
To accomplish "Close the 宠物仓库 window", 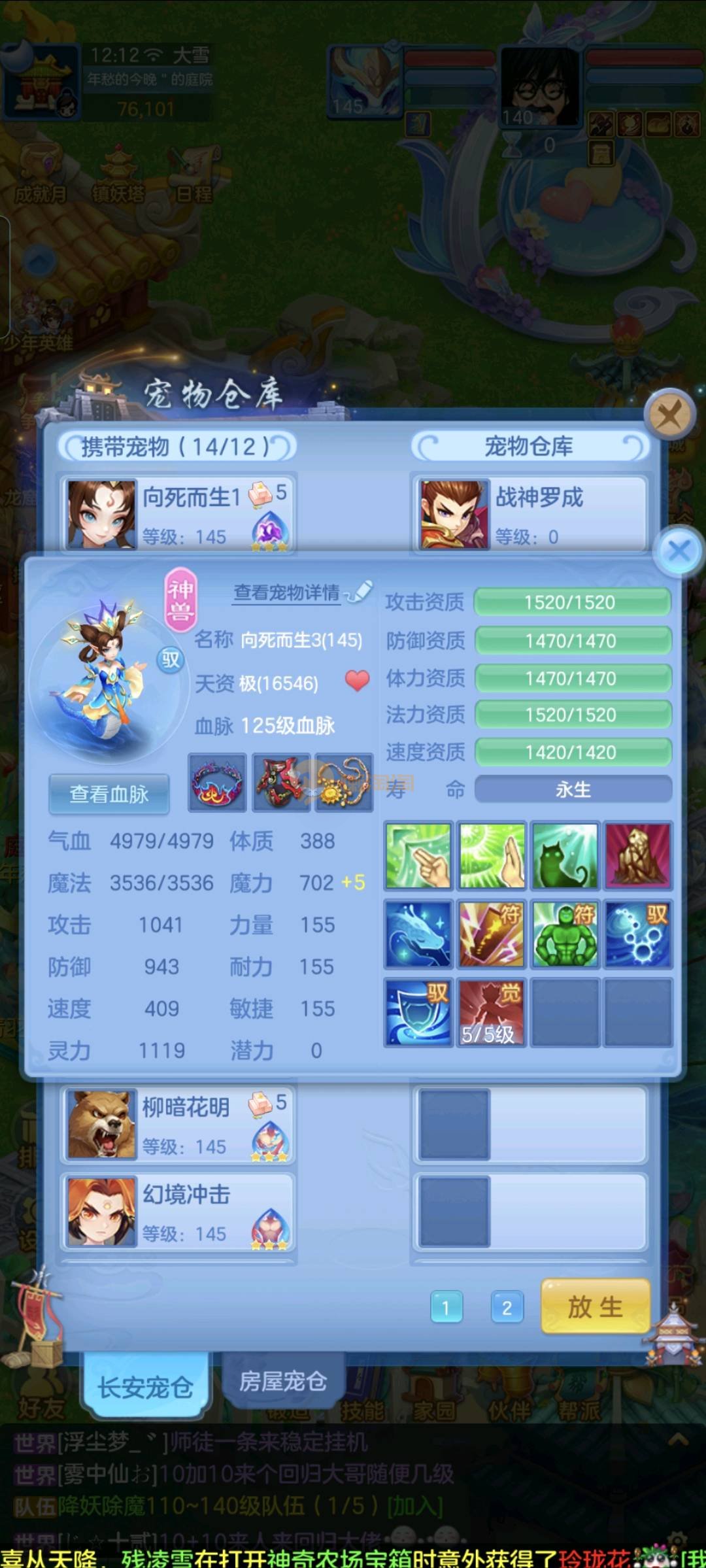I will [x=669, y=415].
